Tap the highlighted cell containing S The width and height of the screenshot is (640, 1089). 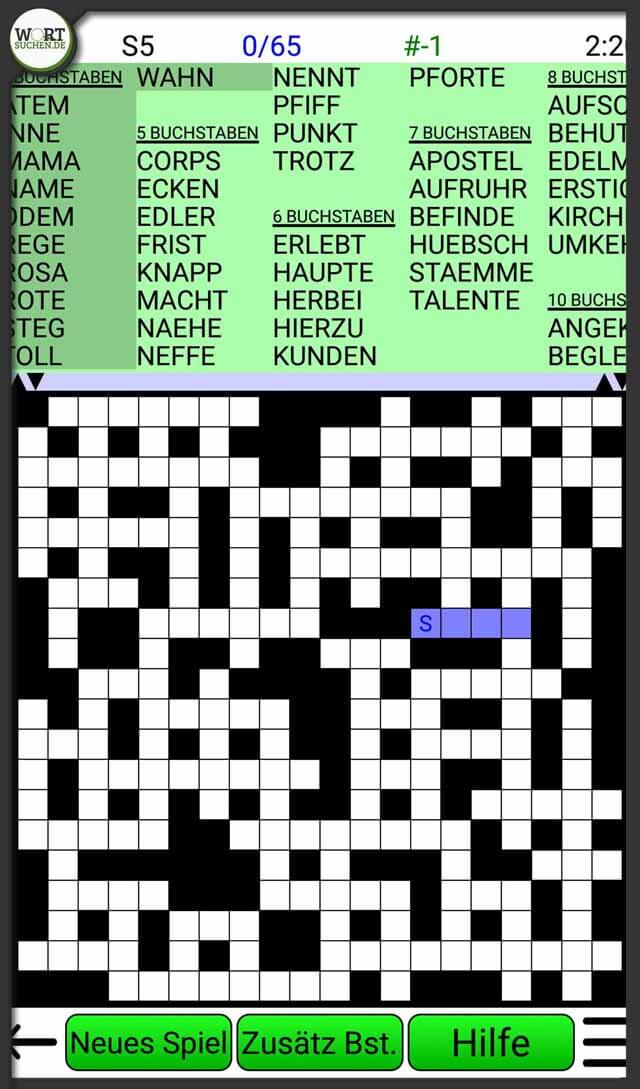pos(426,624)
